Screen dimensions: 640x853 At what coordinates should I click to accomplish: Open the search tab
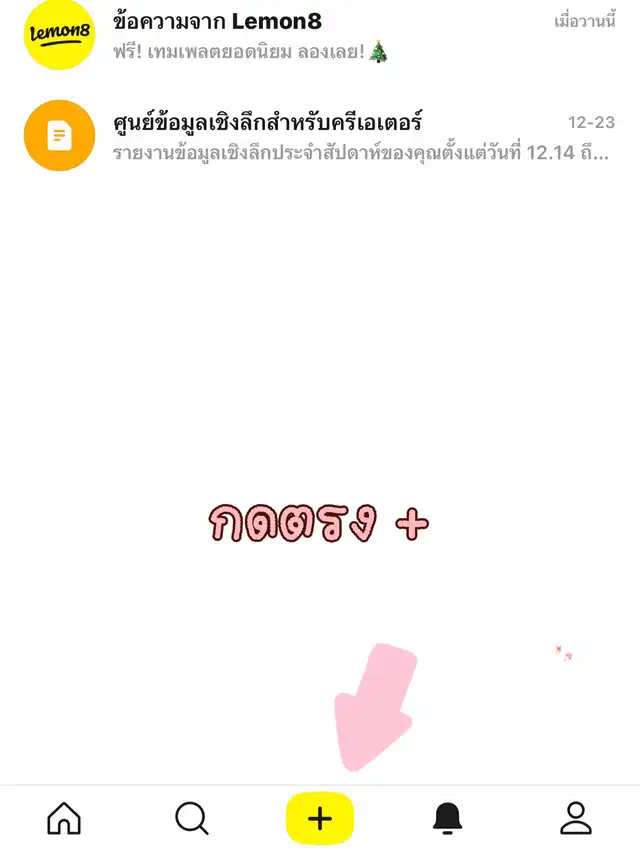191,819
